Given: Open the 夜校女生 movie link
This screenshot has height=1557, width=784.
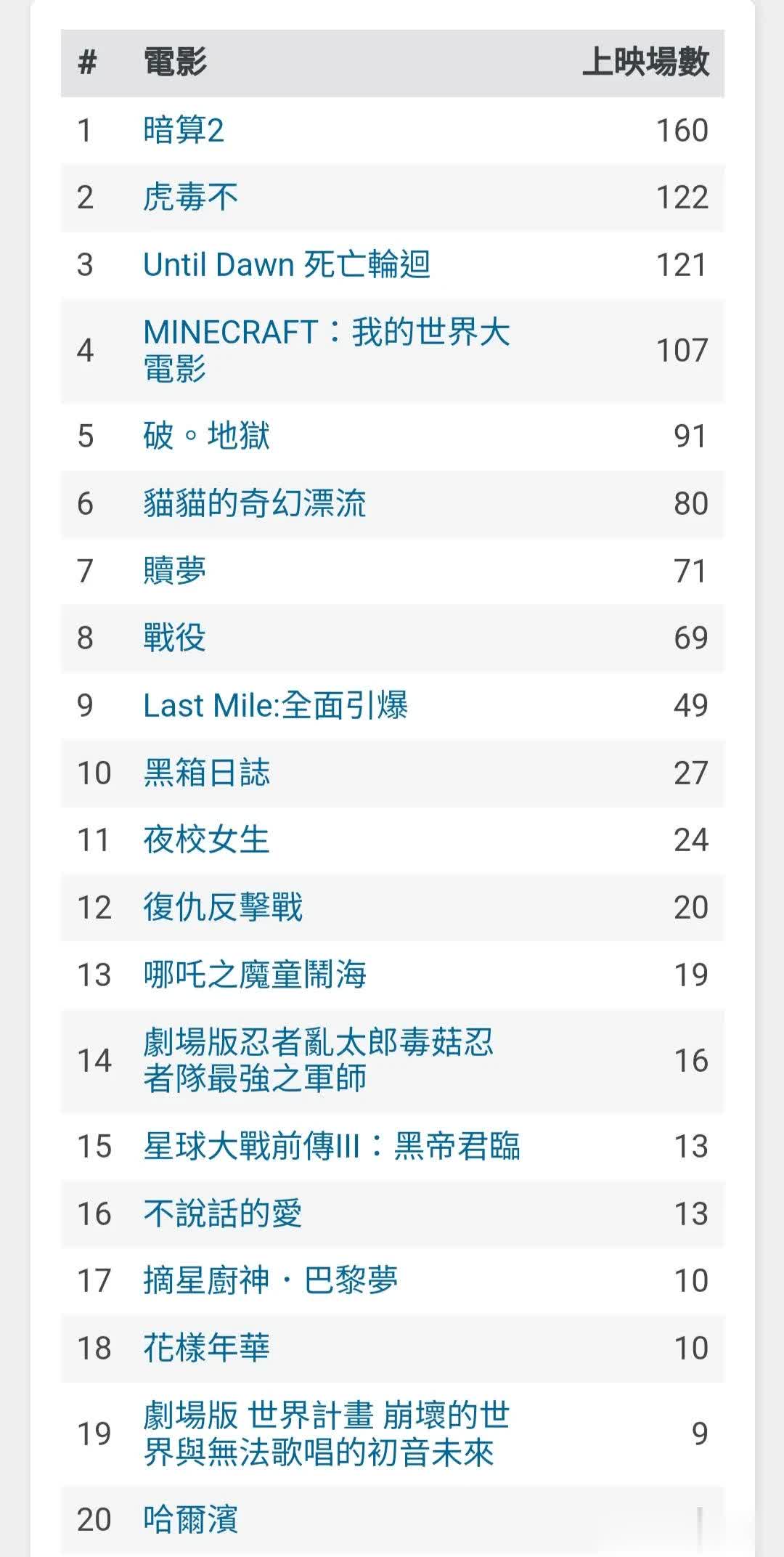Looking at the screenshot, I should (x=206, y=840).
